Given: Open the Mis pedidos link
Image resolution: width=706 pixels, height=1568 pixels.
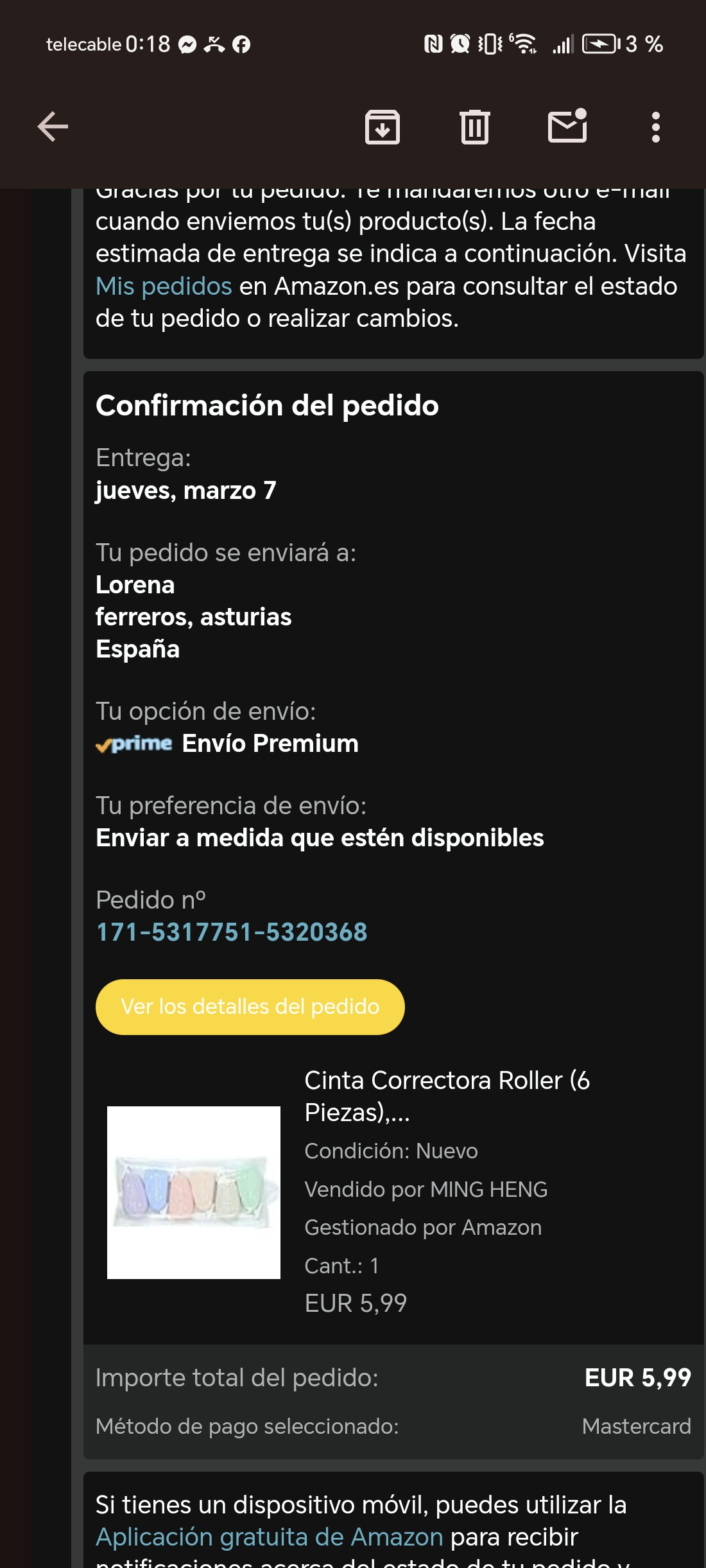Looking at the screenshot, I should (x=164, y=286).
